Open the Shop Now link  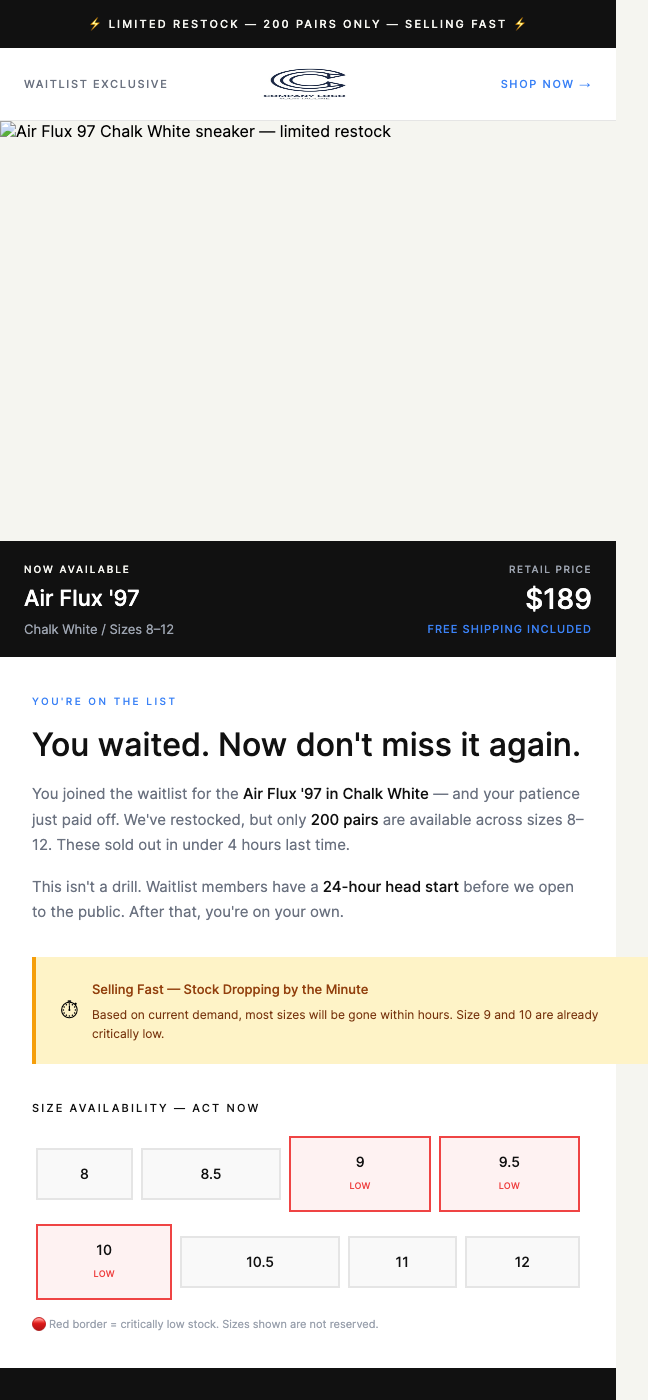[x=546, y=84]
